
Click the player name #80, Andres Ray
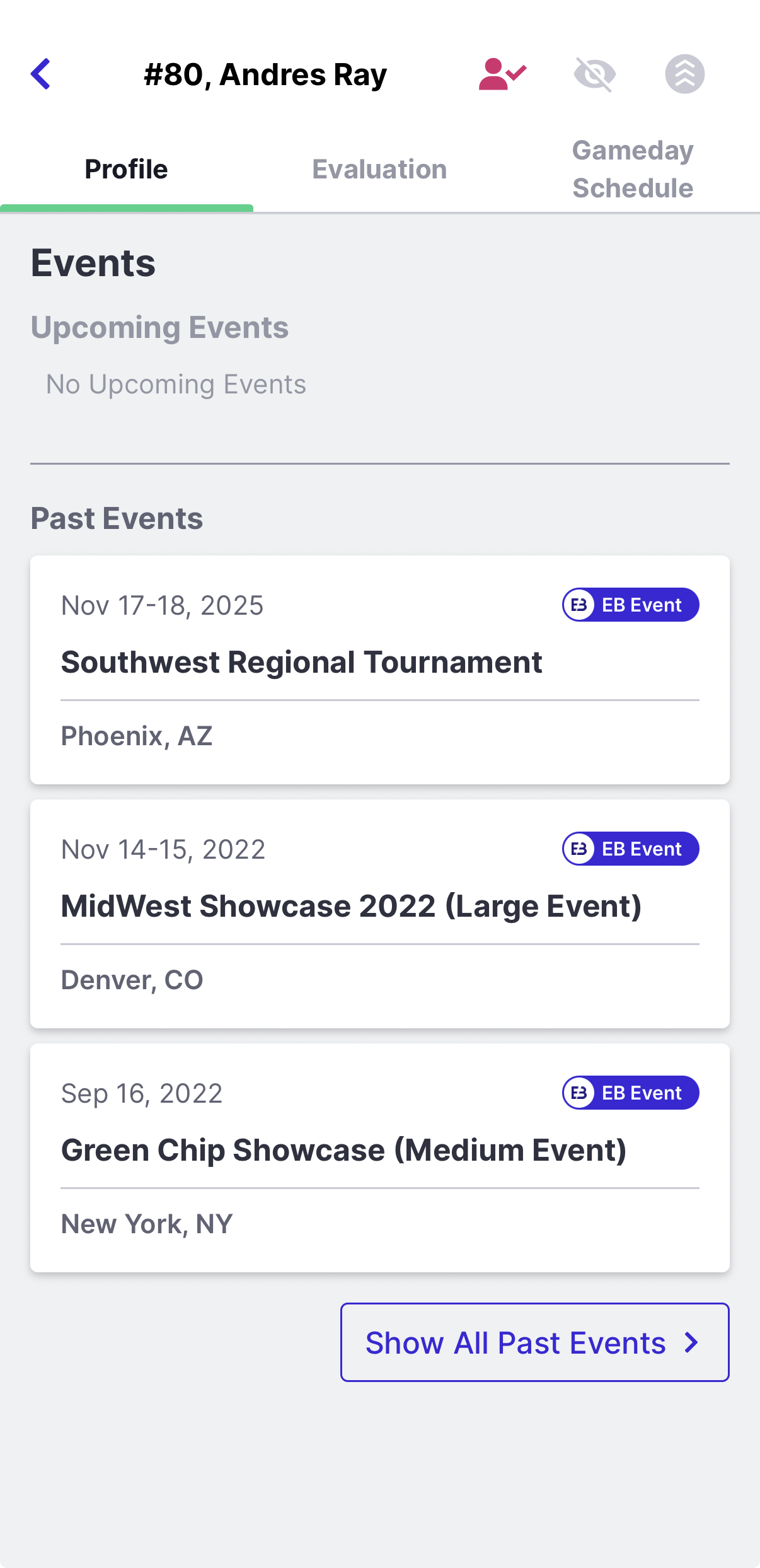(x=266, y=73)
